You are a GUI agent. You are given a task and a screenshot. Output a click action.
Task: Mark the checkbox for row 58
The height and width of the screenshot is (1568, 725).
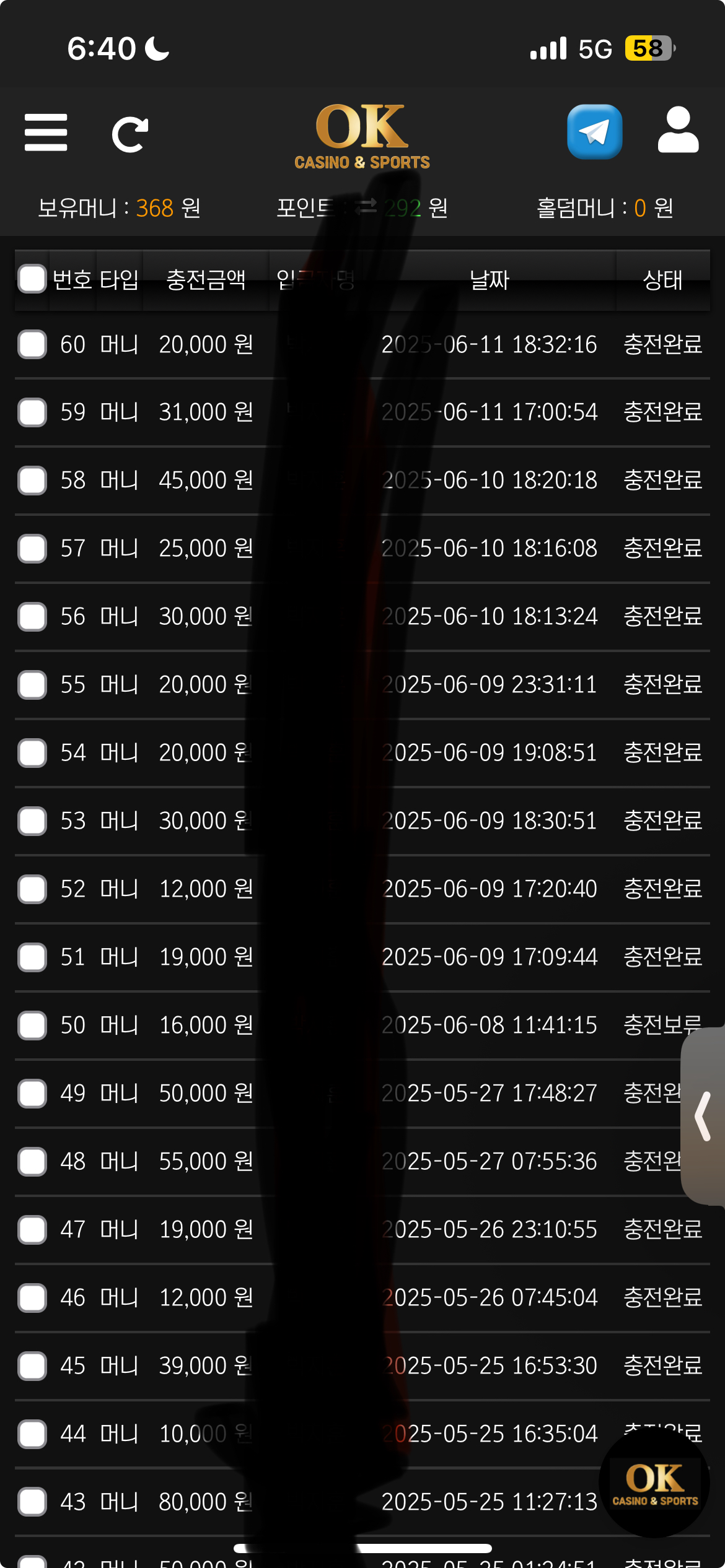coord(32,481)
